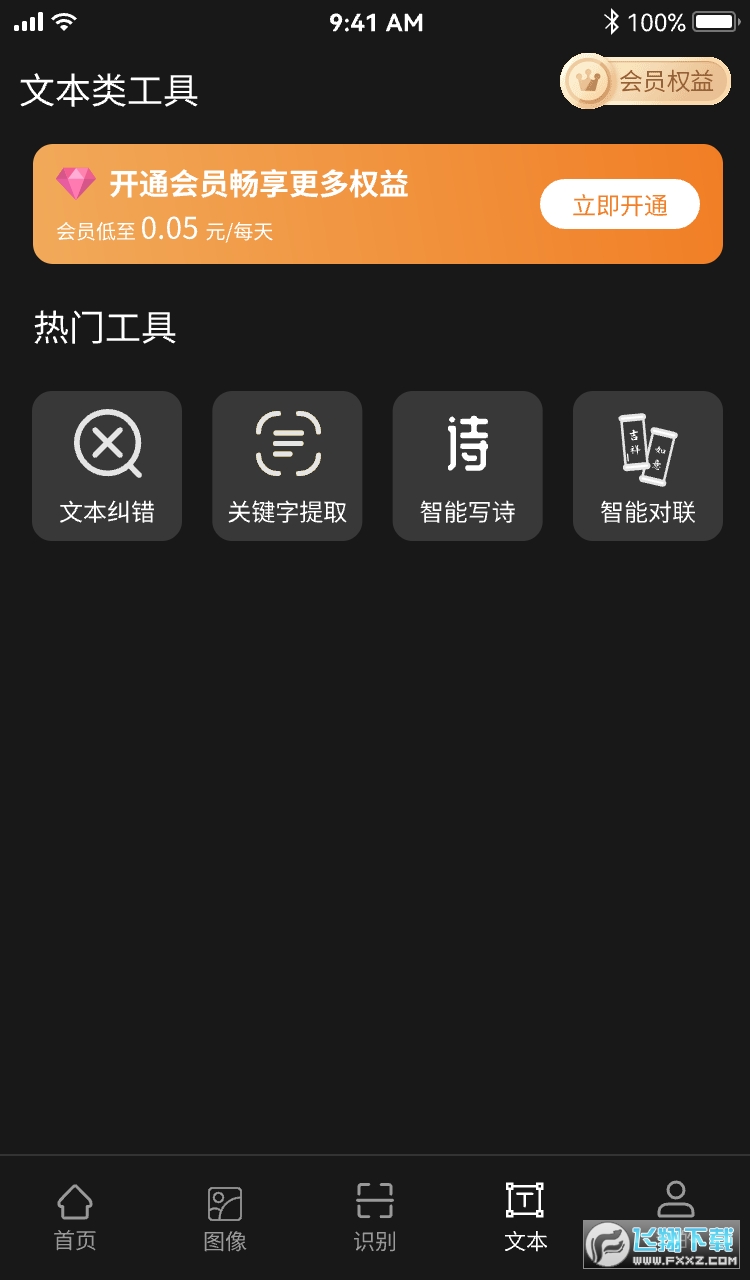Viewport: 750px width, 1280px height.
Task: Switch to the 识别 recognition tab
Action: coord(375,1217)
